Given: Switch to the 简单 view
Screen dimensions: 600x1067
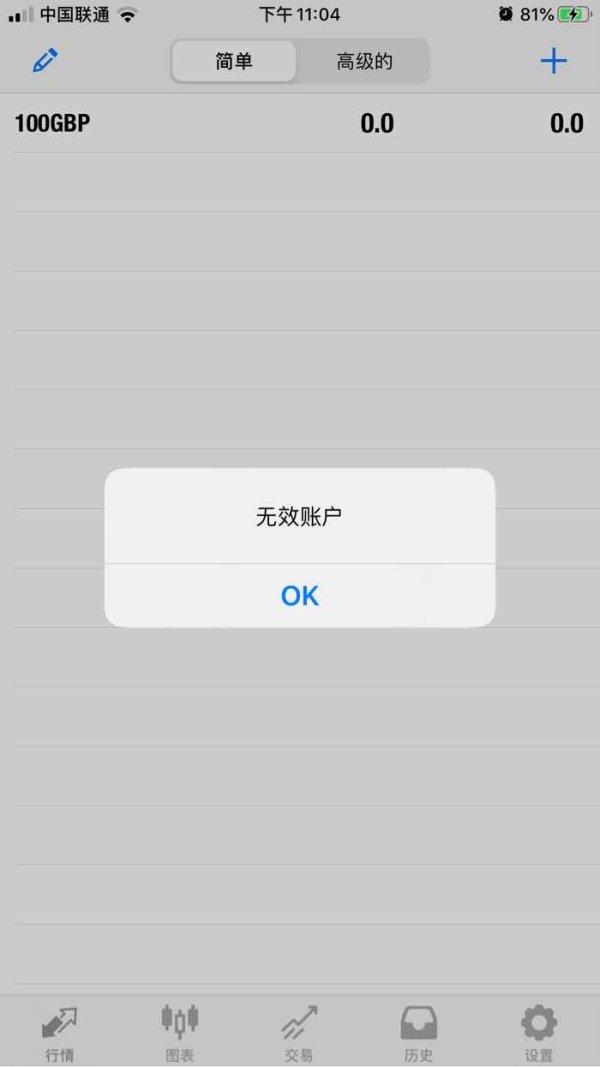Looking at the screenshot, I should coord(234,62).
